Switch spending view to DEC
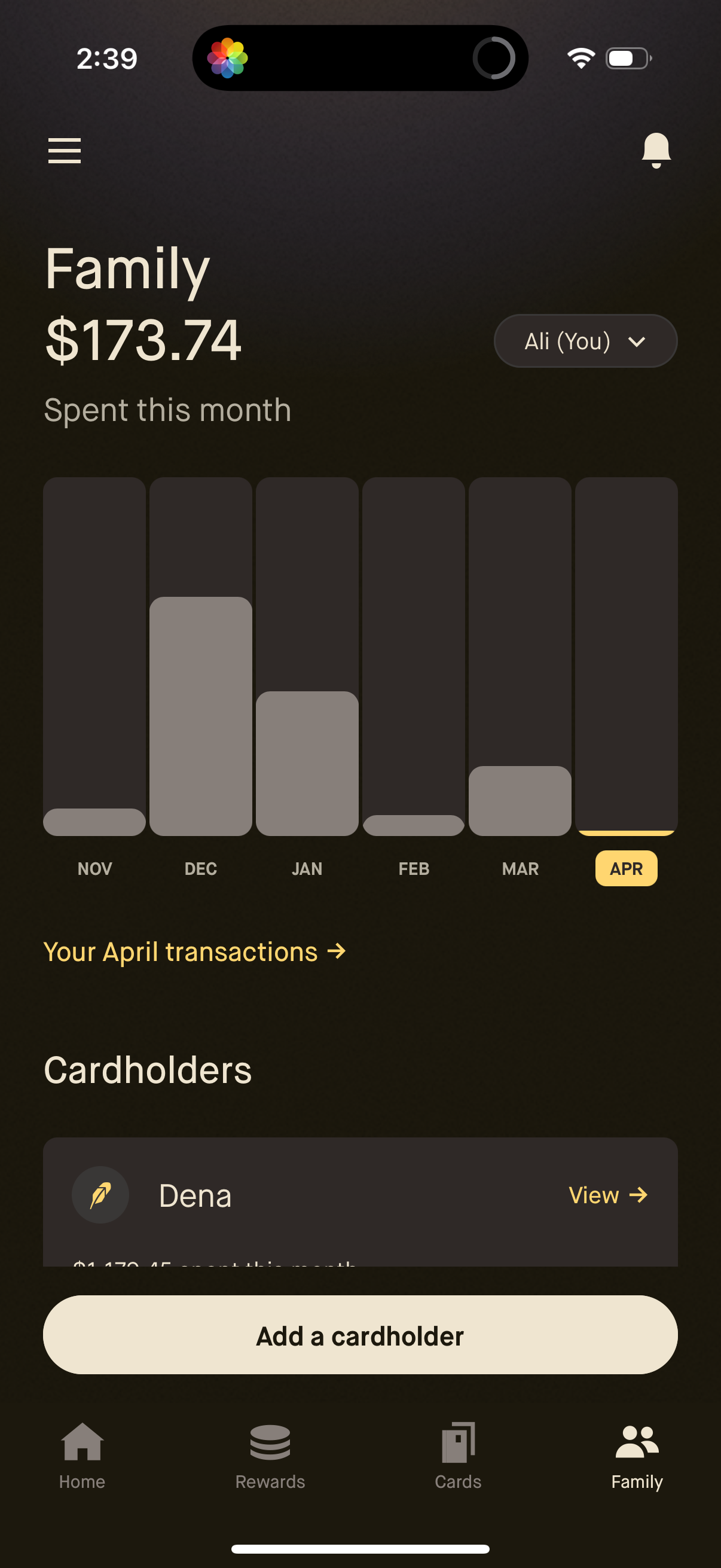The width and height of the screenshot is (721, 1568). coord(201,868)
